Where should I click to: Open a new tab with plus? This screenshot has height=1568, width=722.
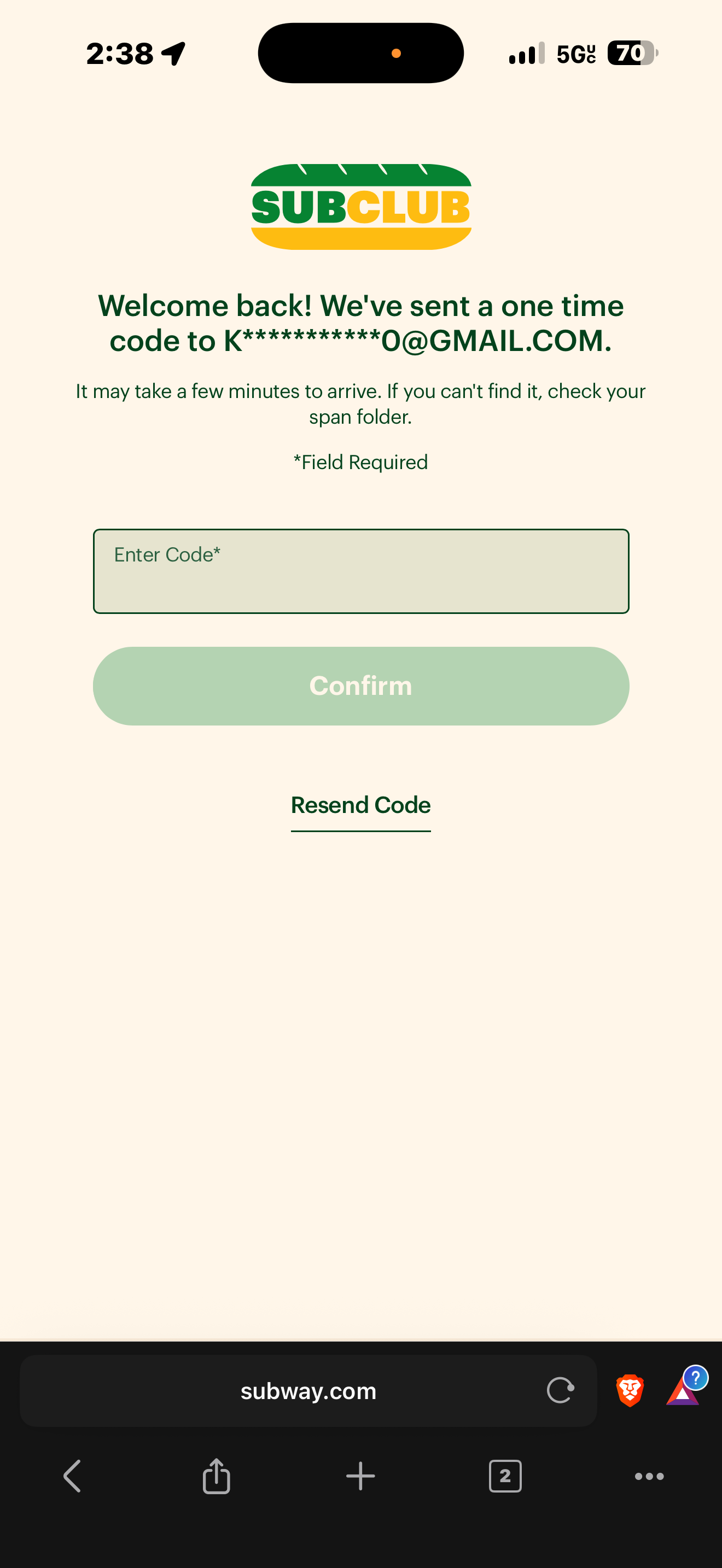(x=360, y=1476)
